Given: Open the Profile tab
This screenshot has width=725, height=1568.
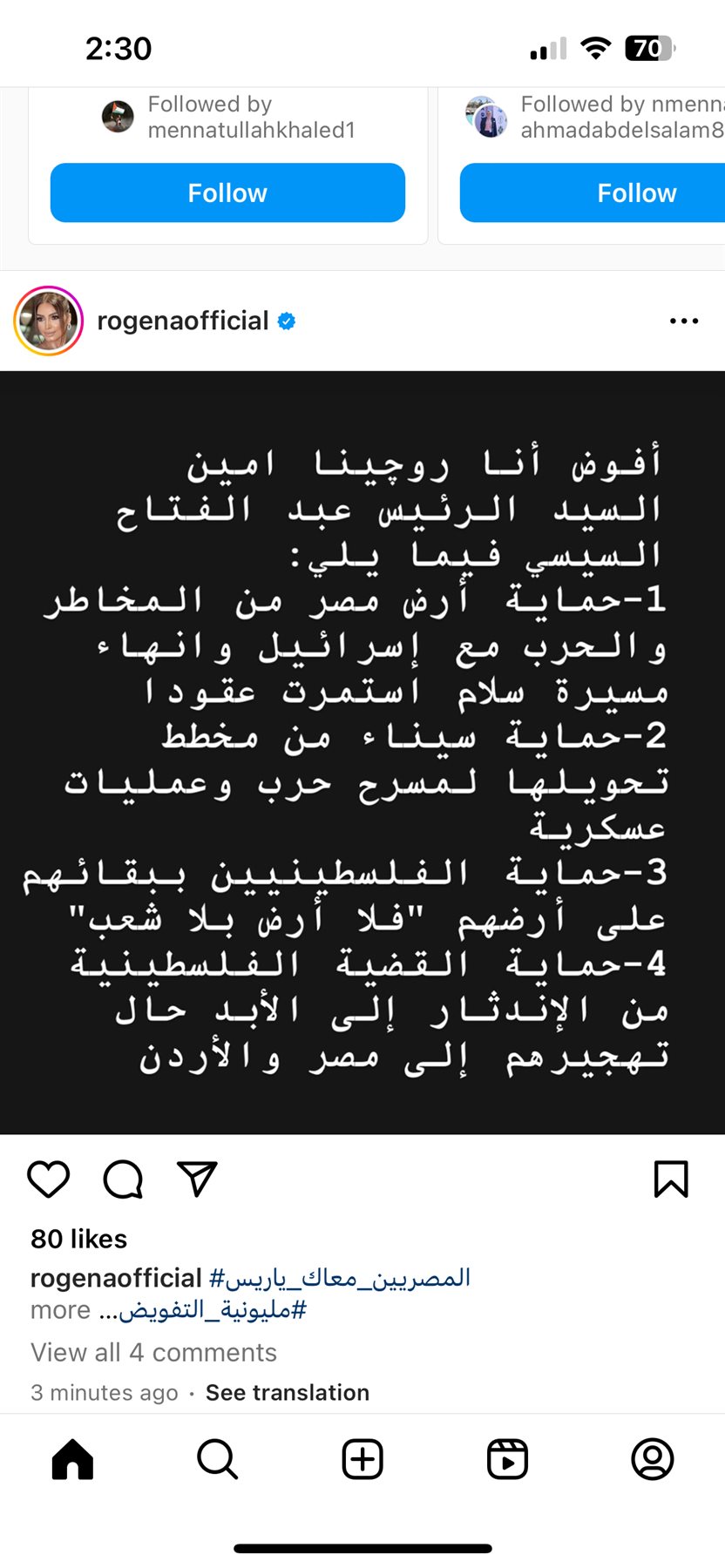Looking at the screenshot, I should 653,1459.
